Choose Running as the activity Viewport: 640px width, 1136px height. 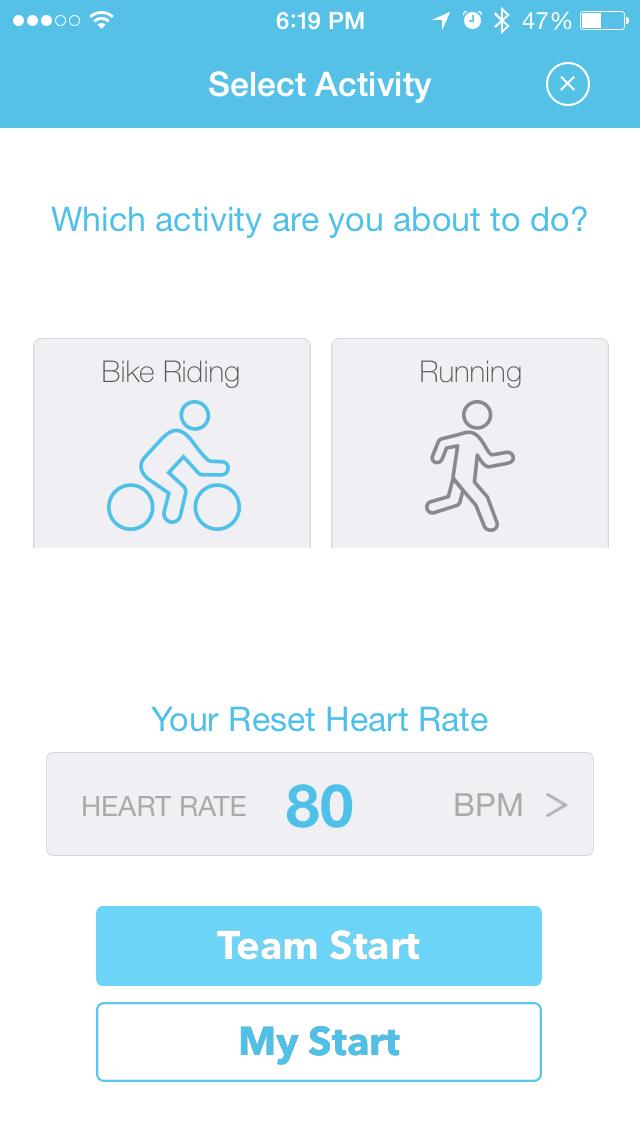(470, 443)
